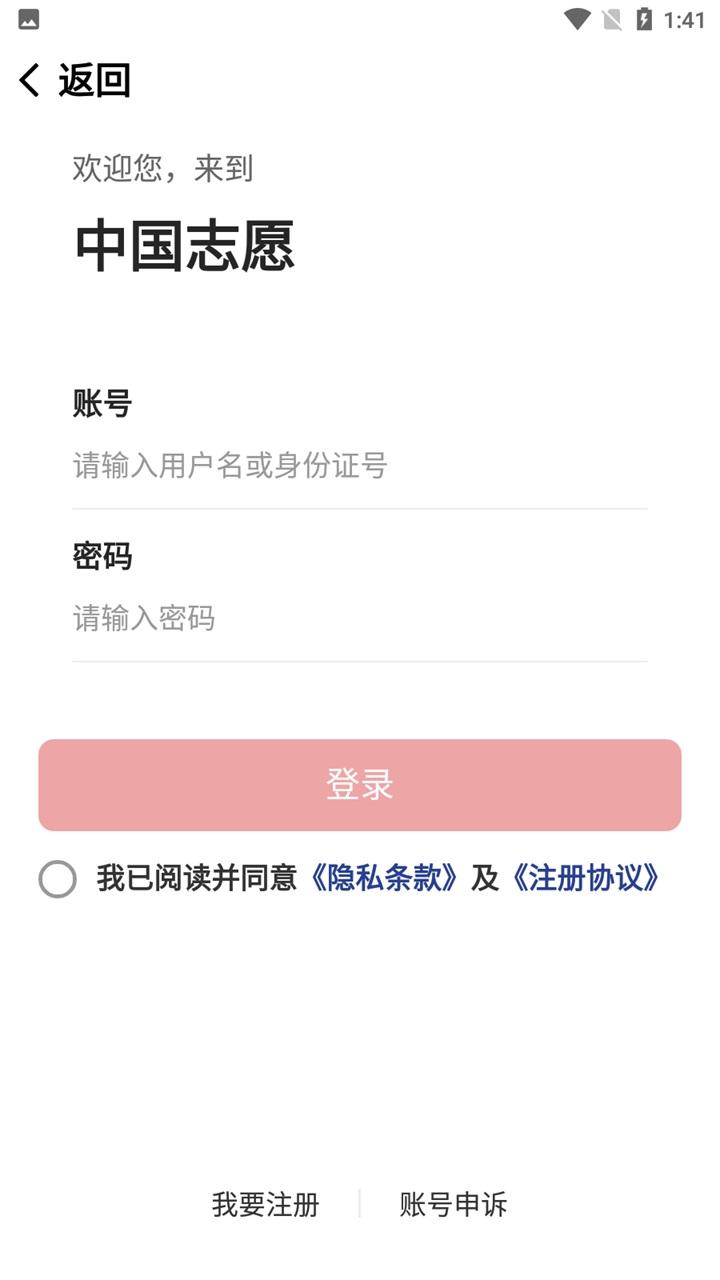Tap the 登录 login button
The height and width of the screenshot is (1280, 720).
(x=360, y=785)
